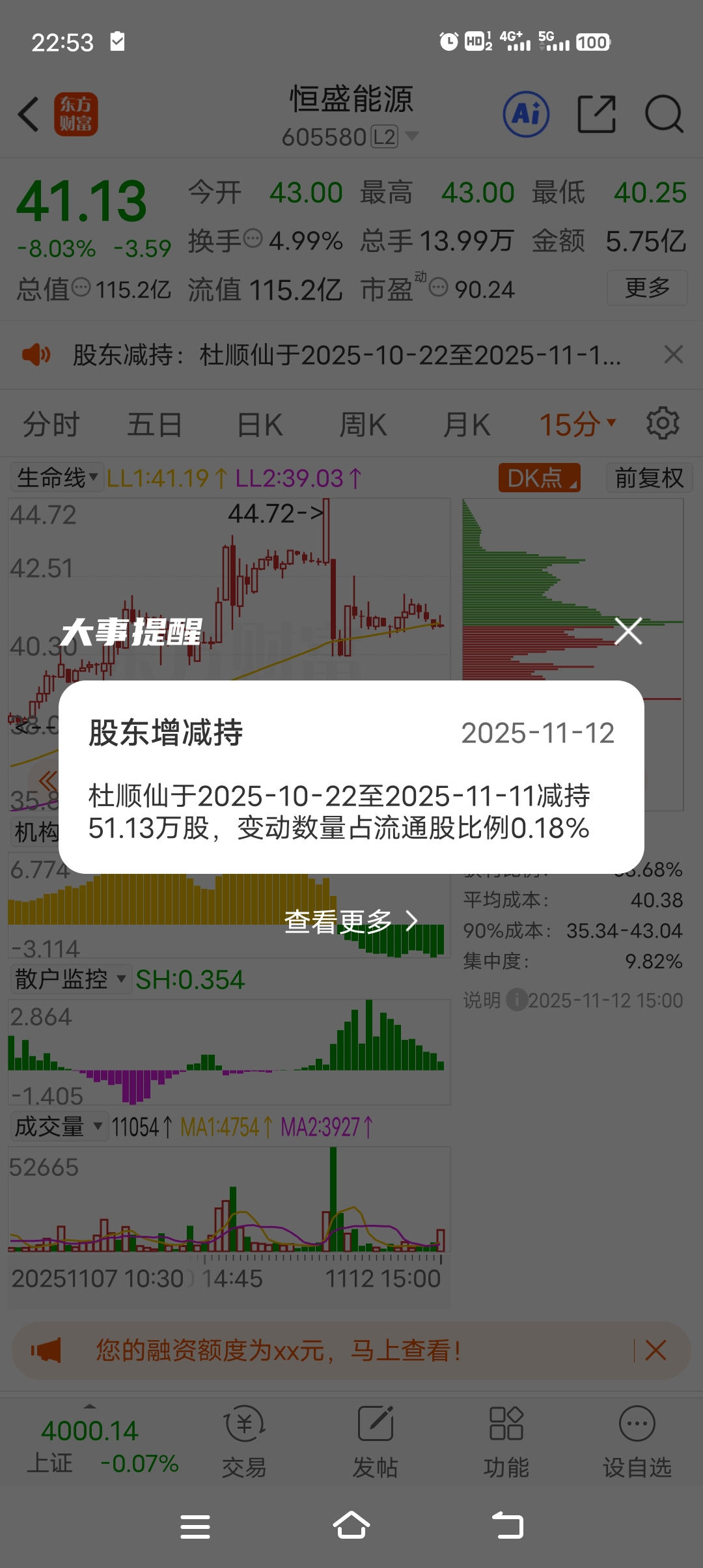Open the 交易 trading tab
The width and height of the screenshot is (703, 1568).
[244, 1441]
